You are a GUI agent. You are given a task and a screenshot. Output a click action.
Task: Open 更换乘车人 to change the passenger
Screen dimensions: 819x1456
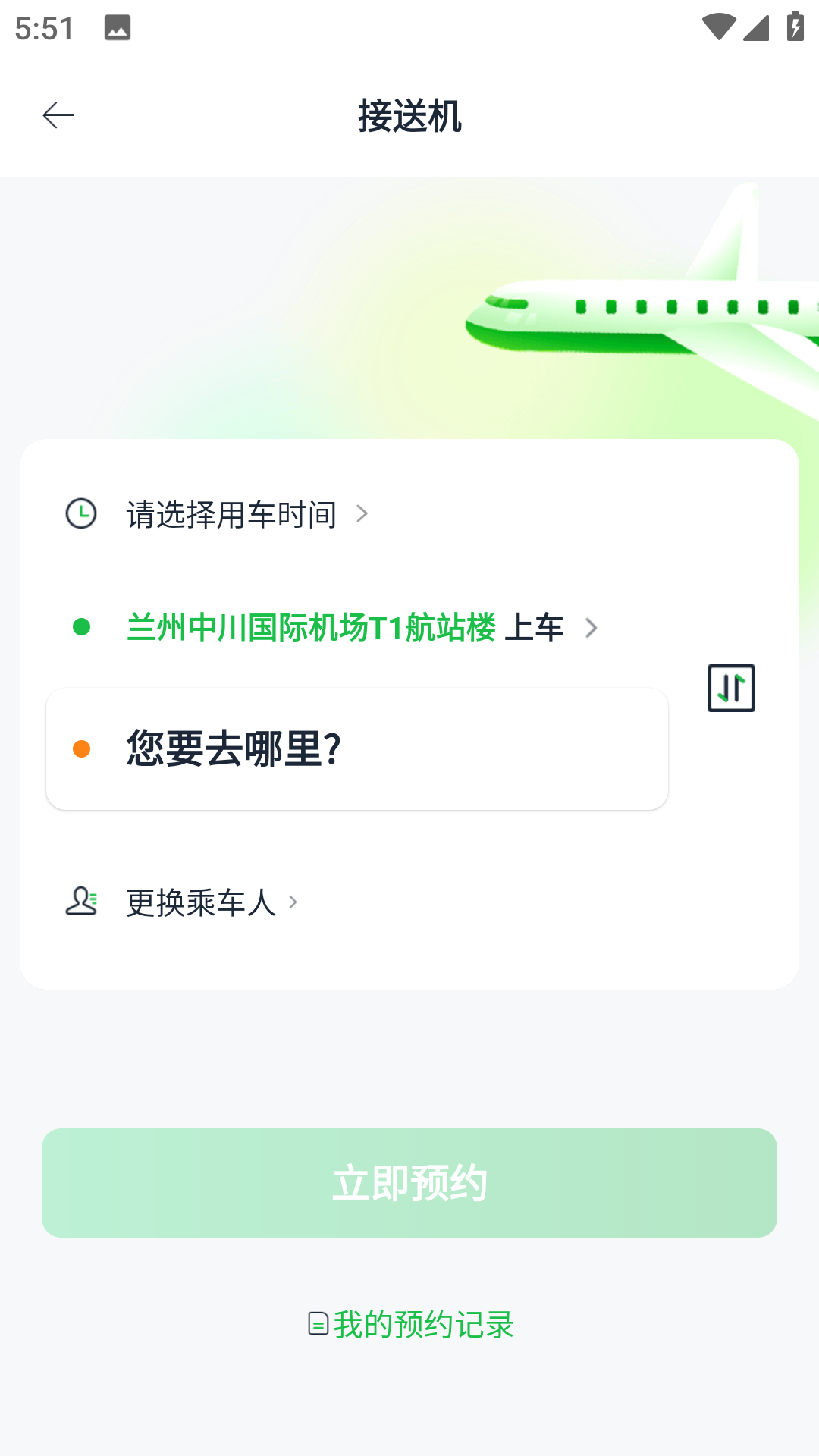click(201, 902)
